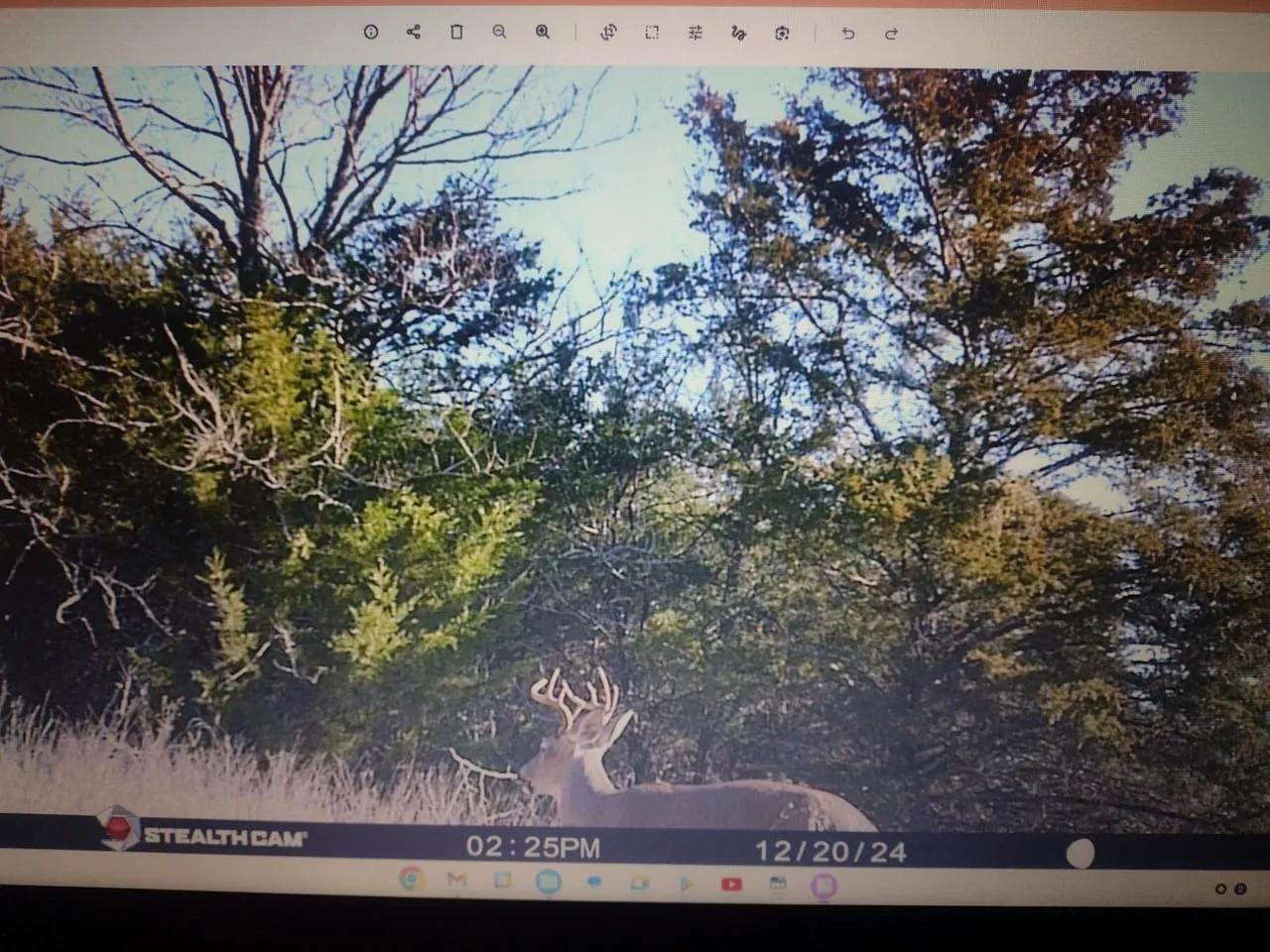Open Gmail from the shelf
This screenshot has width=1270, height=952.
click(x=456, y=880)
